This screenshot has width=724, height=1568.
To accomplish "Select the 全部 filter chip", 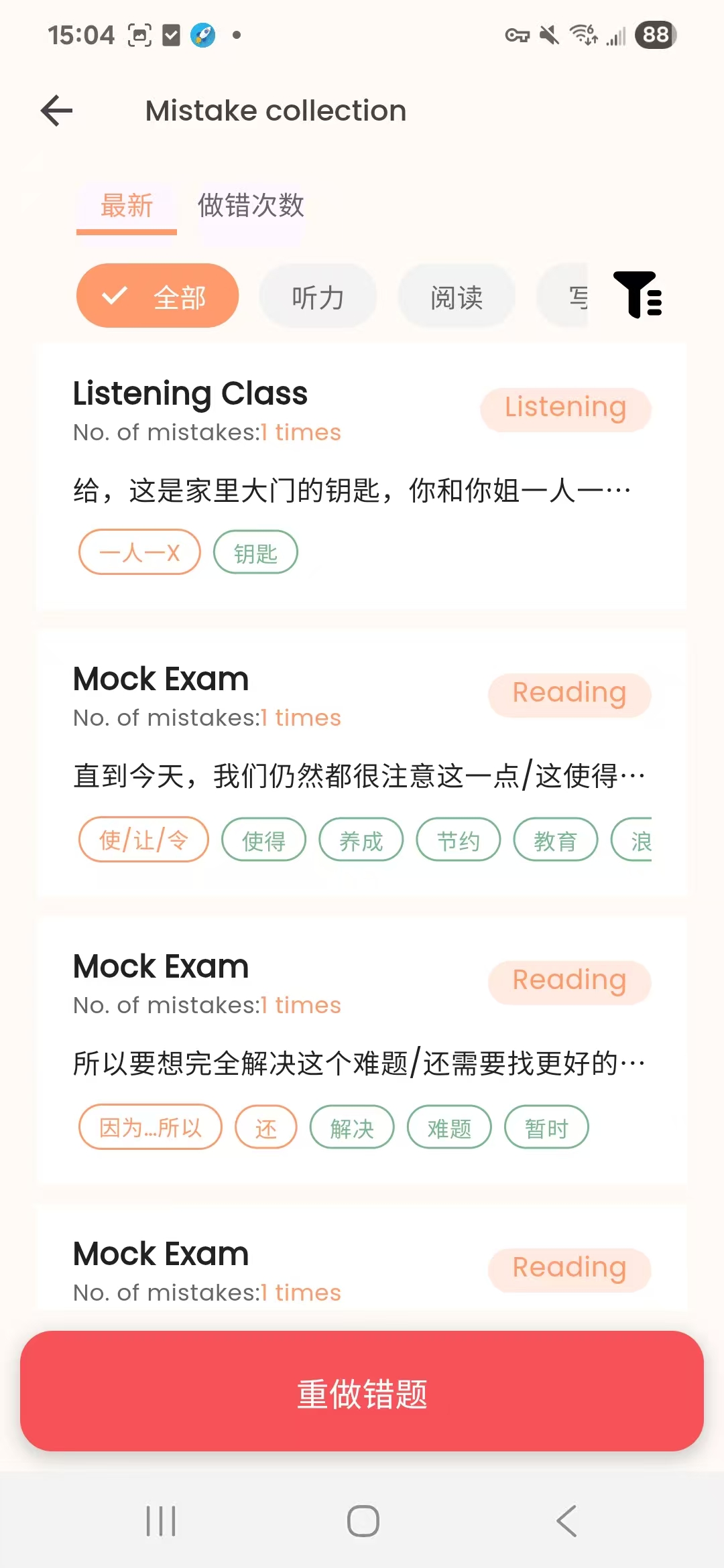I will (158, 296).
